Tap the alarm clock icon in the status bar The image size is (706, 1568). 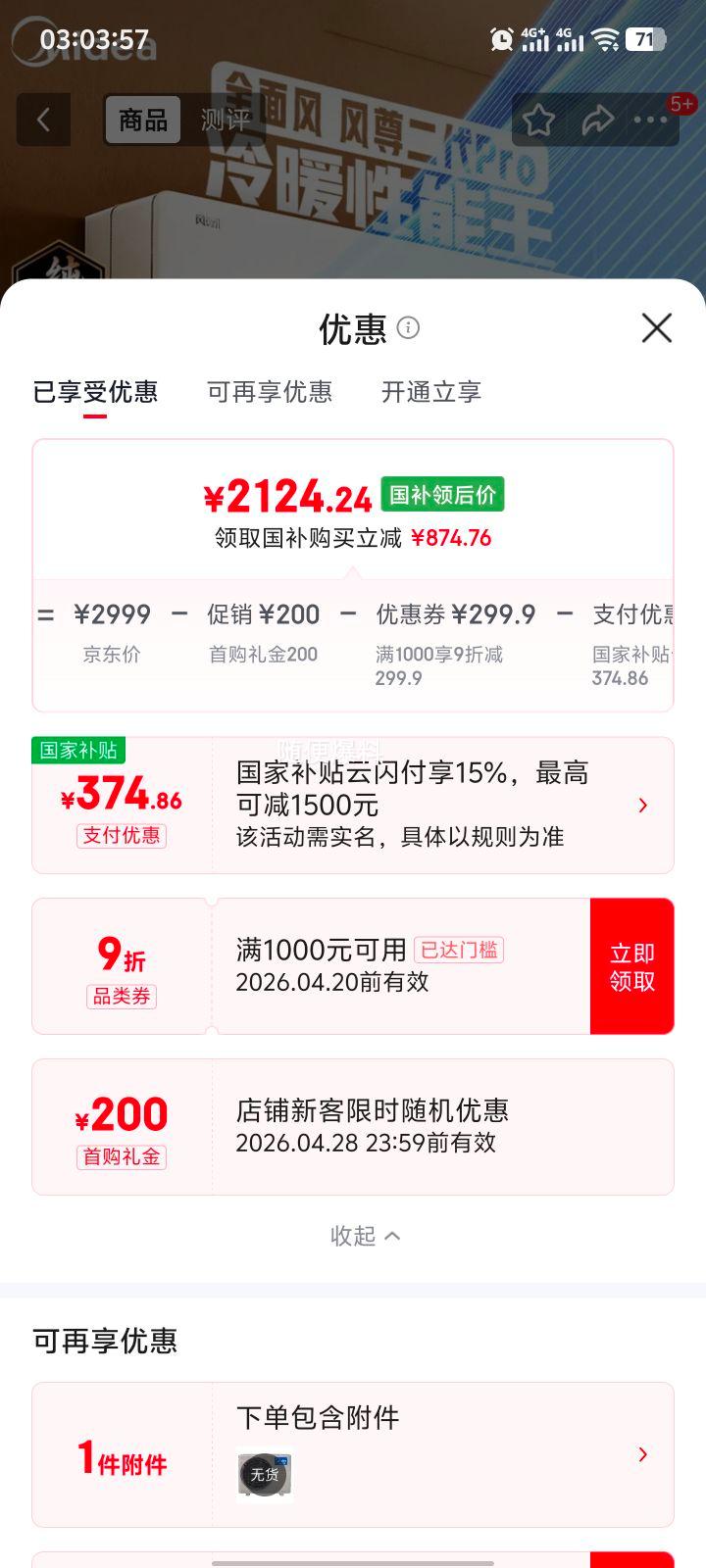point(501,40)
